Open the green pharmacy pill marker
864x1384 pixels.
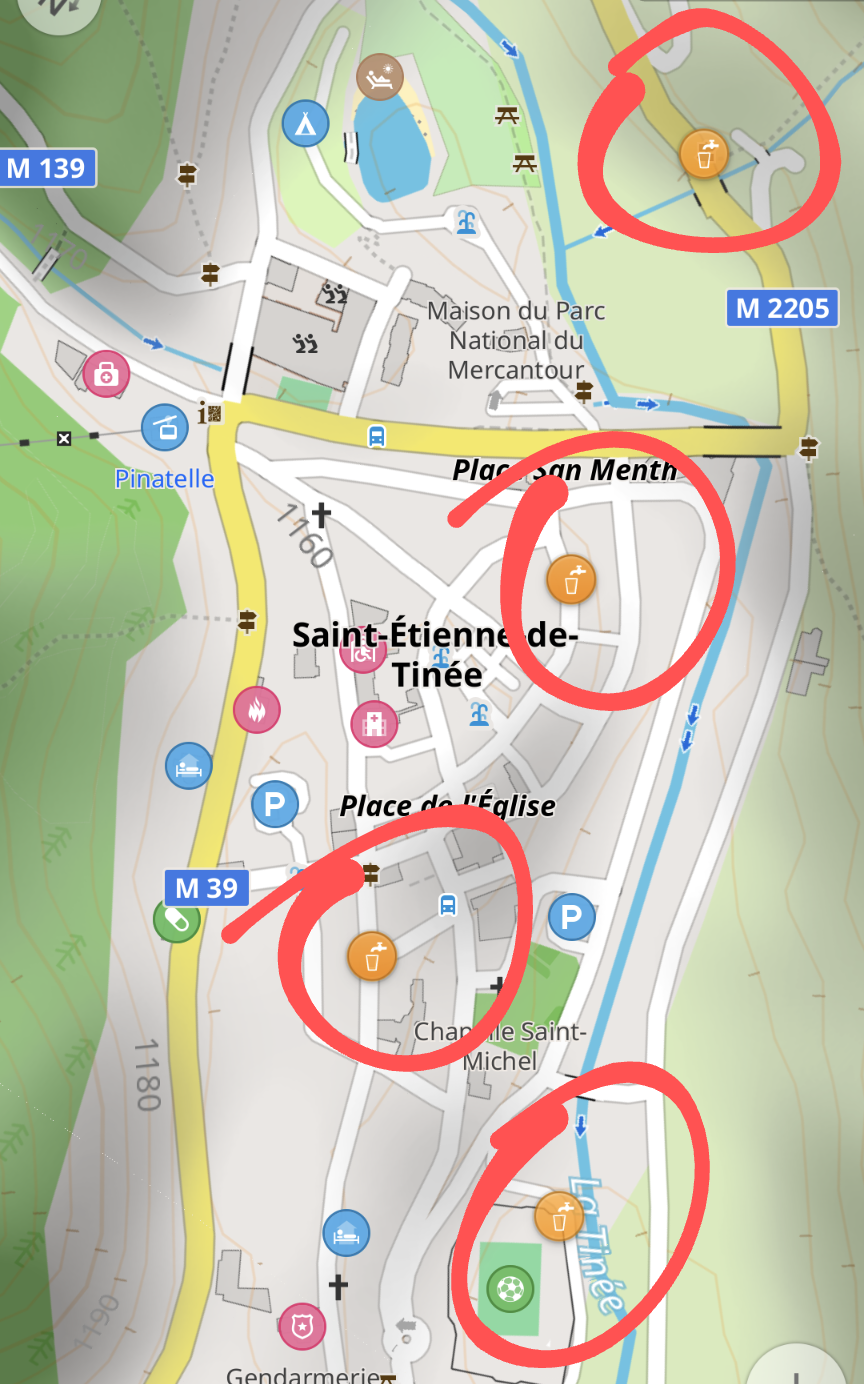[x=176, y=920]
